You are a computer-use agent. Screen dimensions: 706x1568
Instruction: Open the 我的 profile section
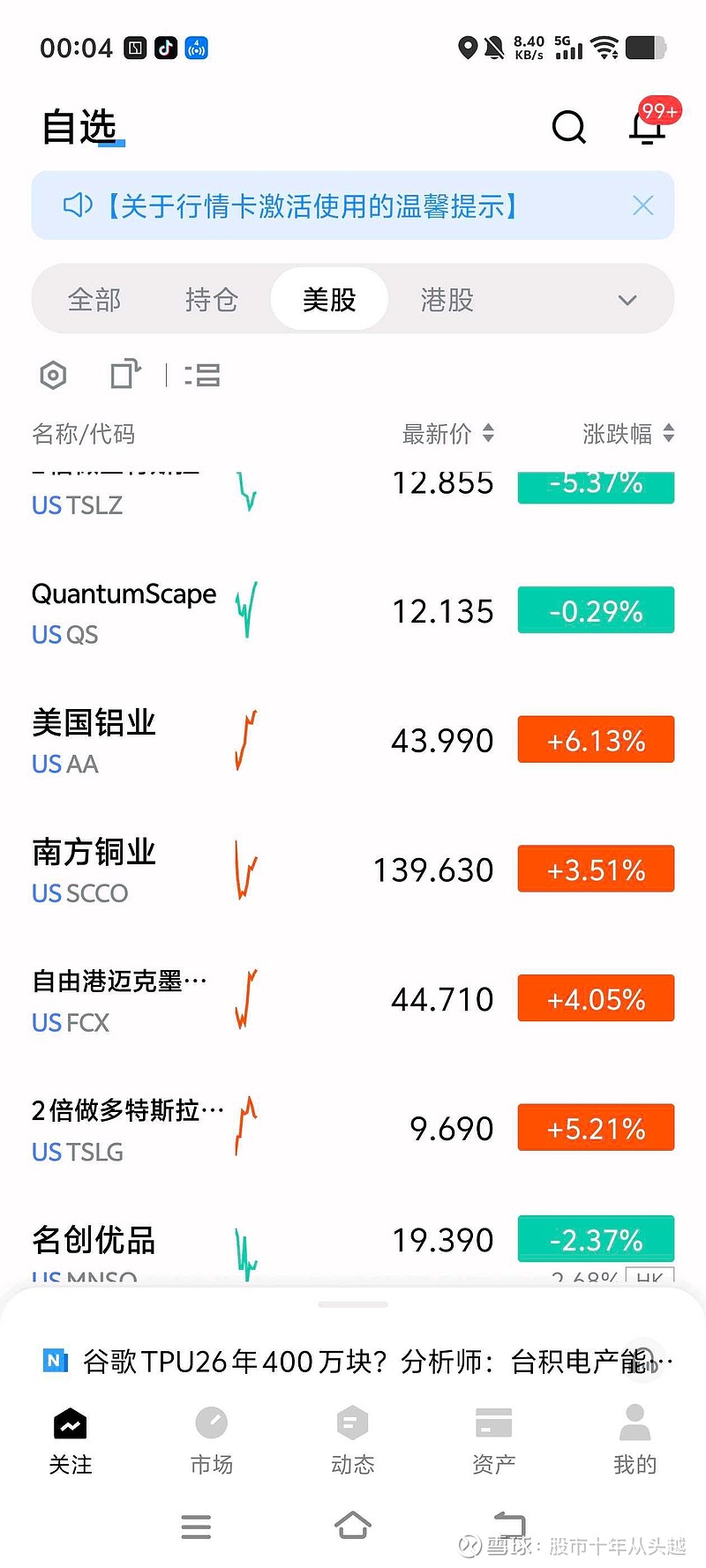[635, 1437]
